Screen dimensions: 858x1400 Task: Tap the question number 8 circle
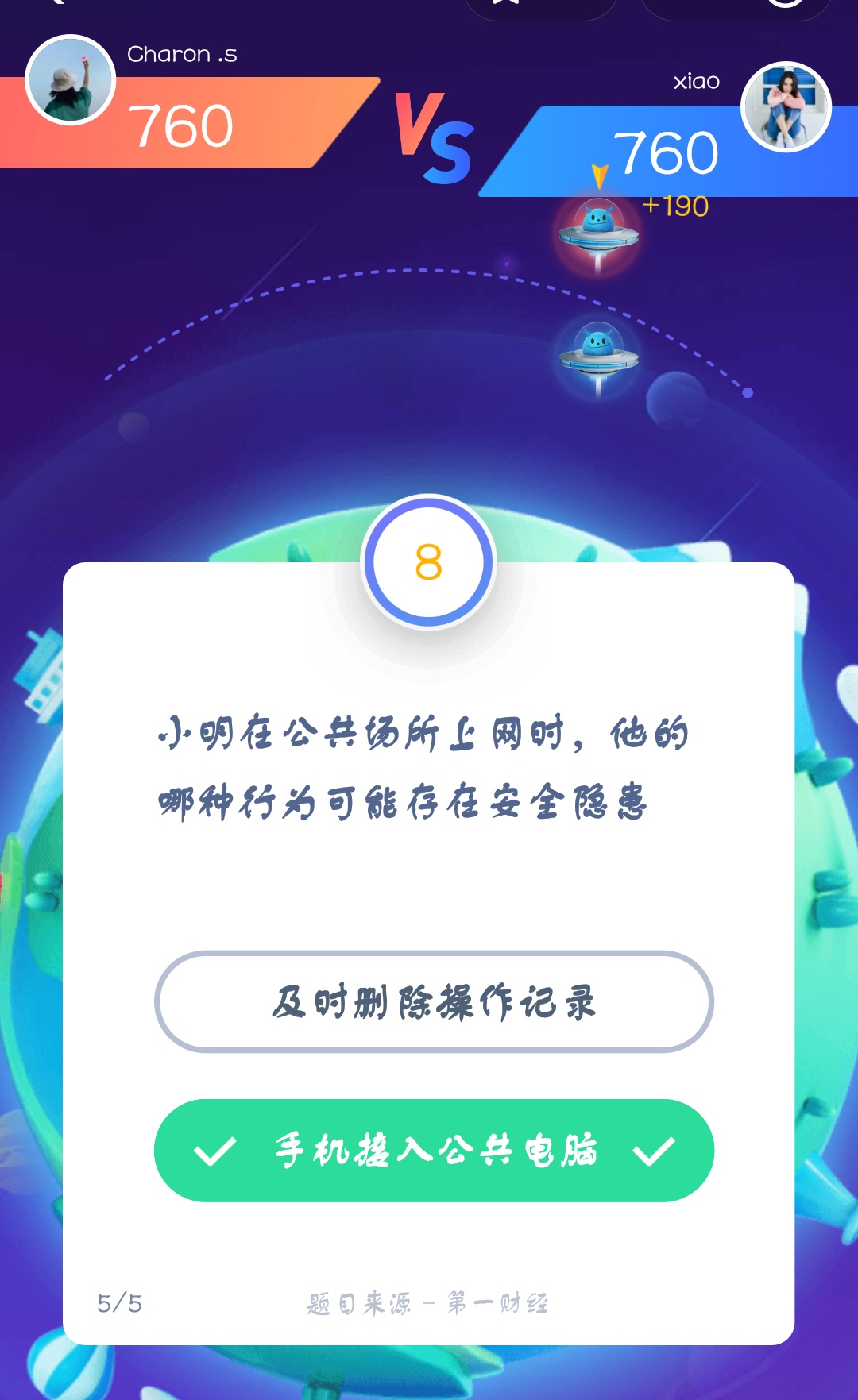(x=429, y=561)
